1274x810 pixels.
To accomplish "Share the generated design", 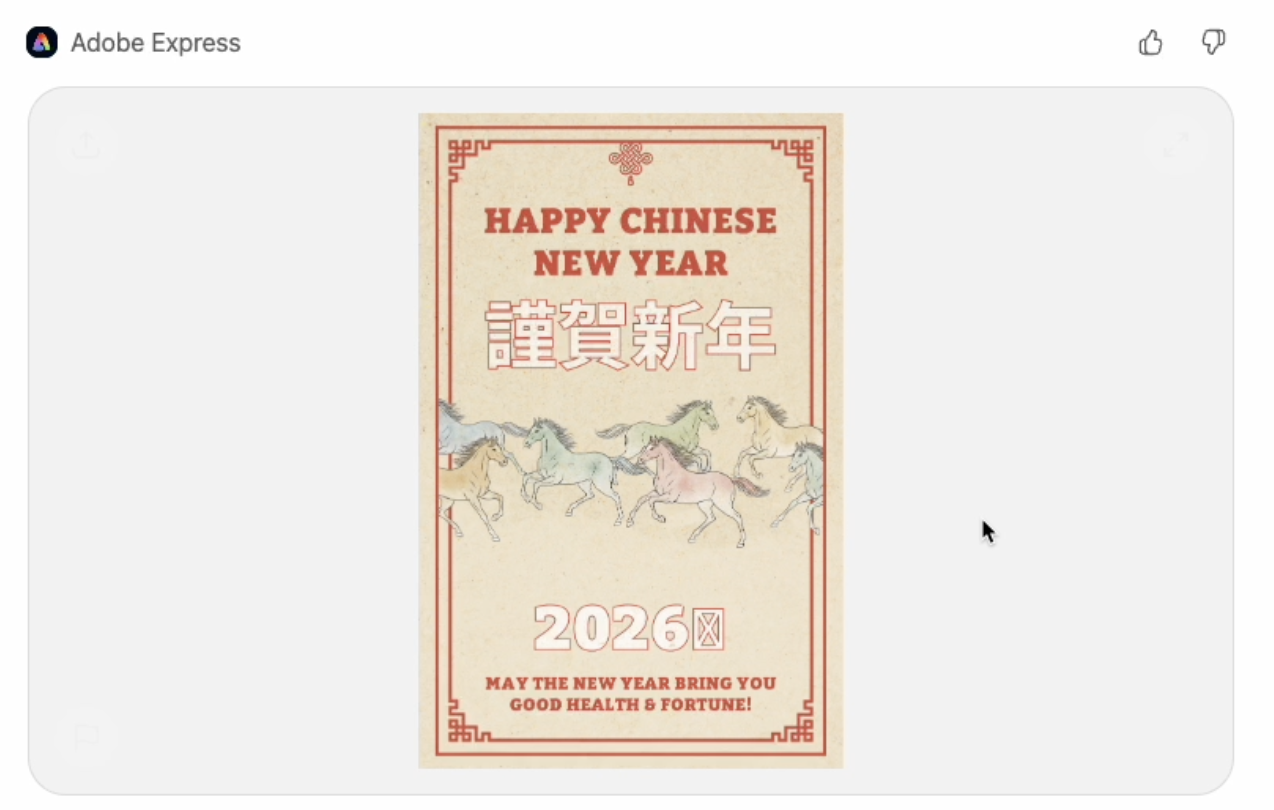I will click(87, 146).
